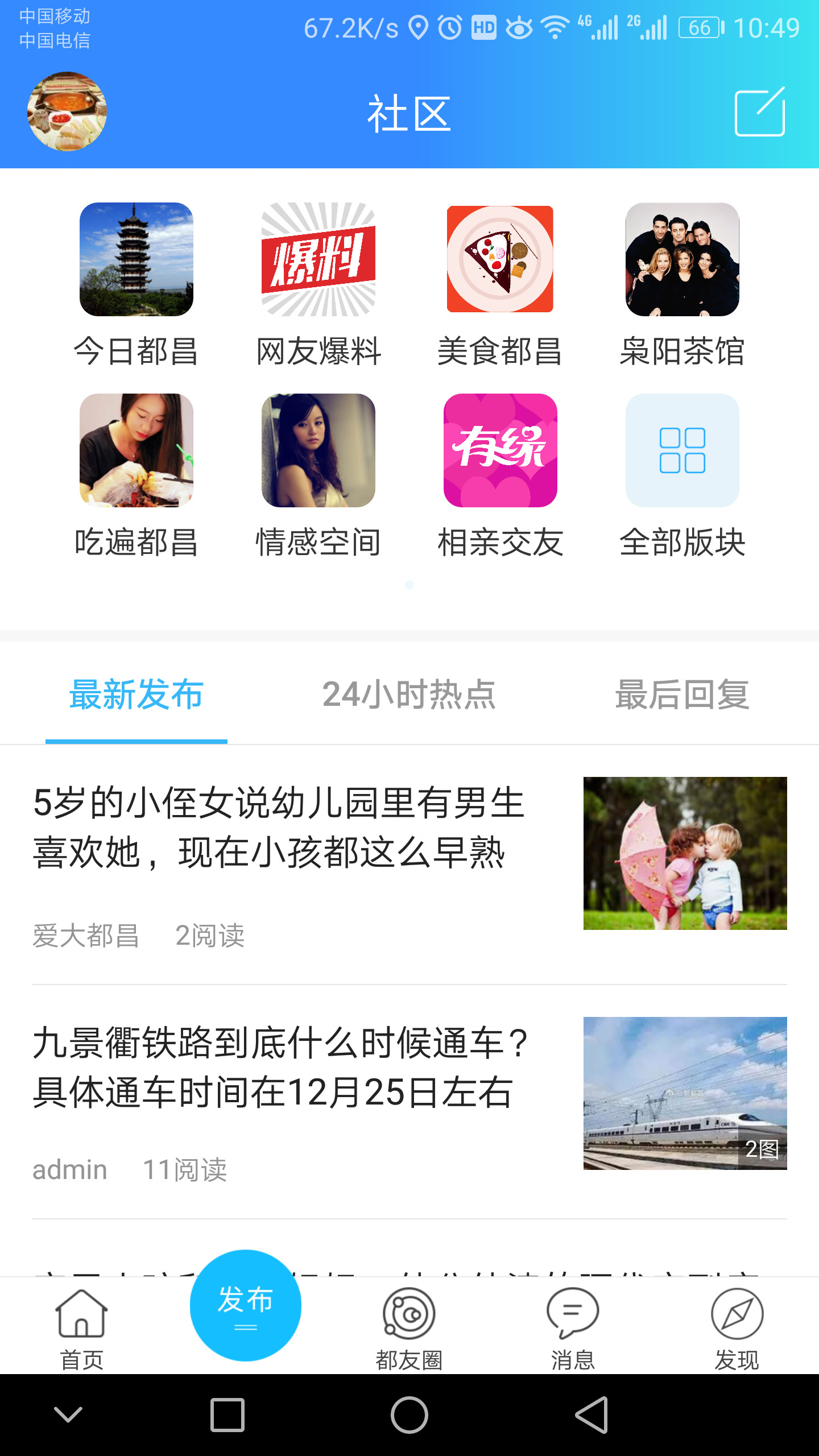The width and height of the screenshot is (819, 1456).
Task: Open the 枭阳茶馆 board
Action: pyautogui.click(x=682, y=284)
